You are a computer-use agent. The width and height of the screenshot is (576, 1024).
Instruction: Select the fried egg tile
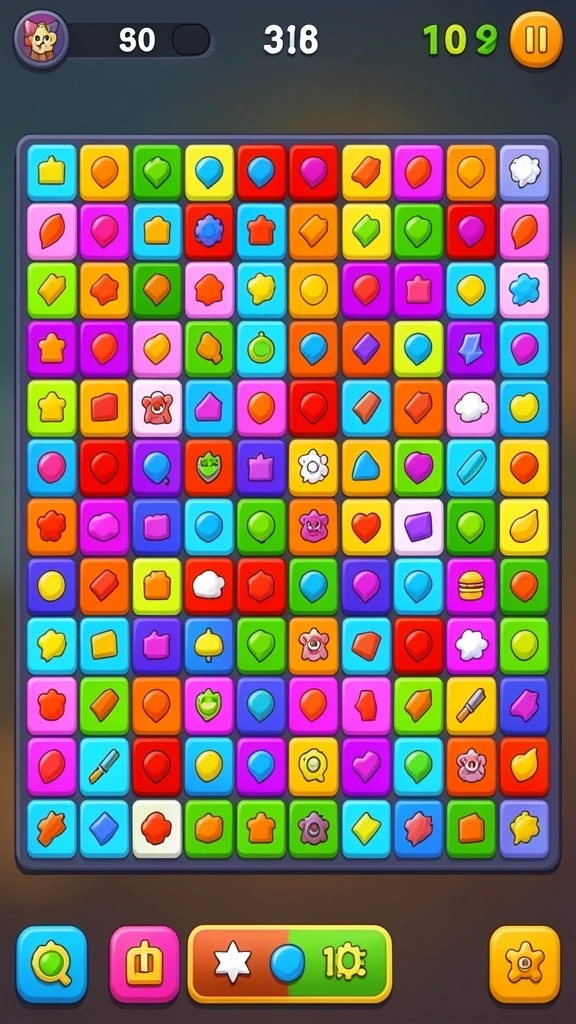click(x=313, y=765)
